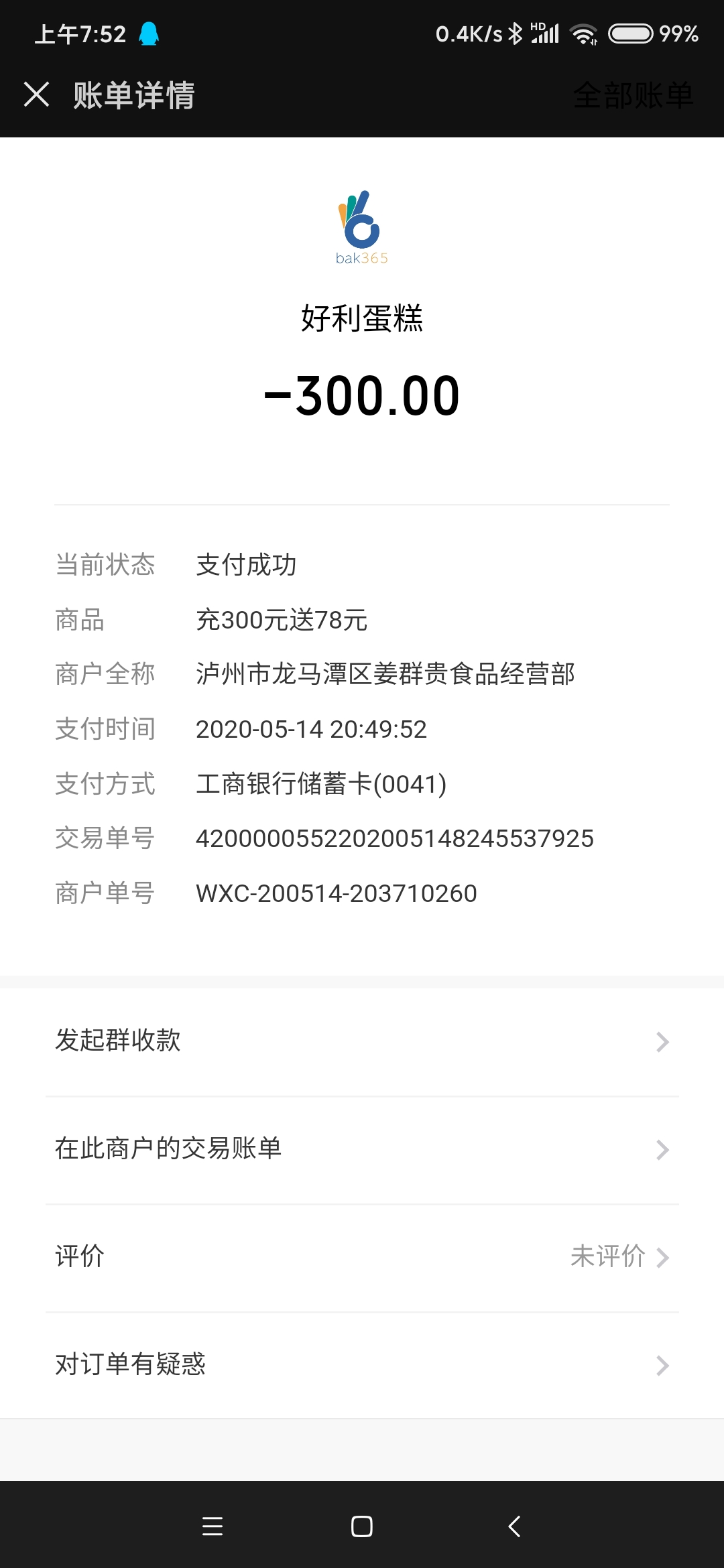Open the 评价 row marked 未评价

pos(362,1257)
